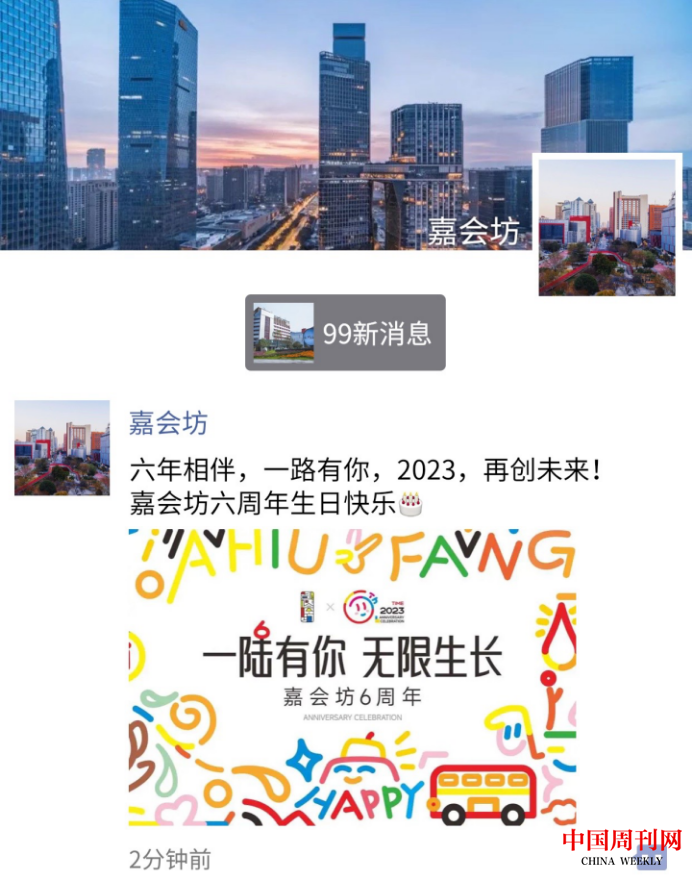693x879 pixels.
Task: Open the 嘉会坊 name link on the post
Action: coord(169,423)
